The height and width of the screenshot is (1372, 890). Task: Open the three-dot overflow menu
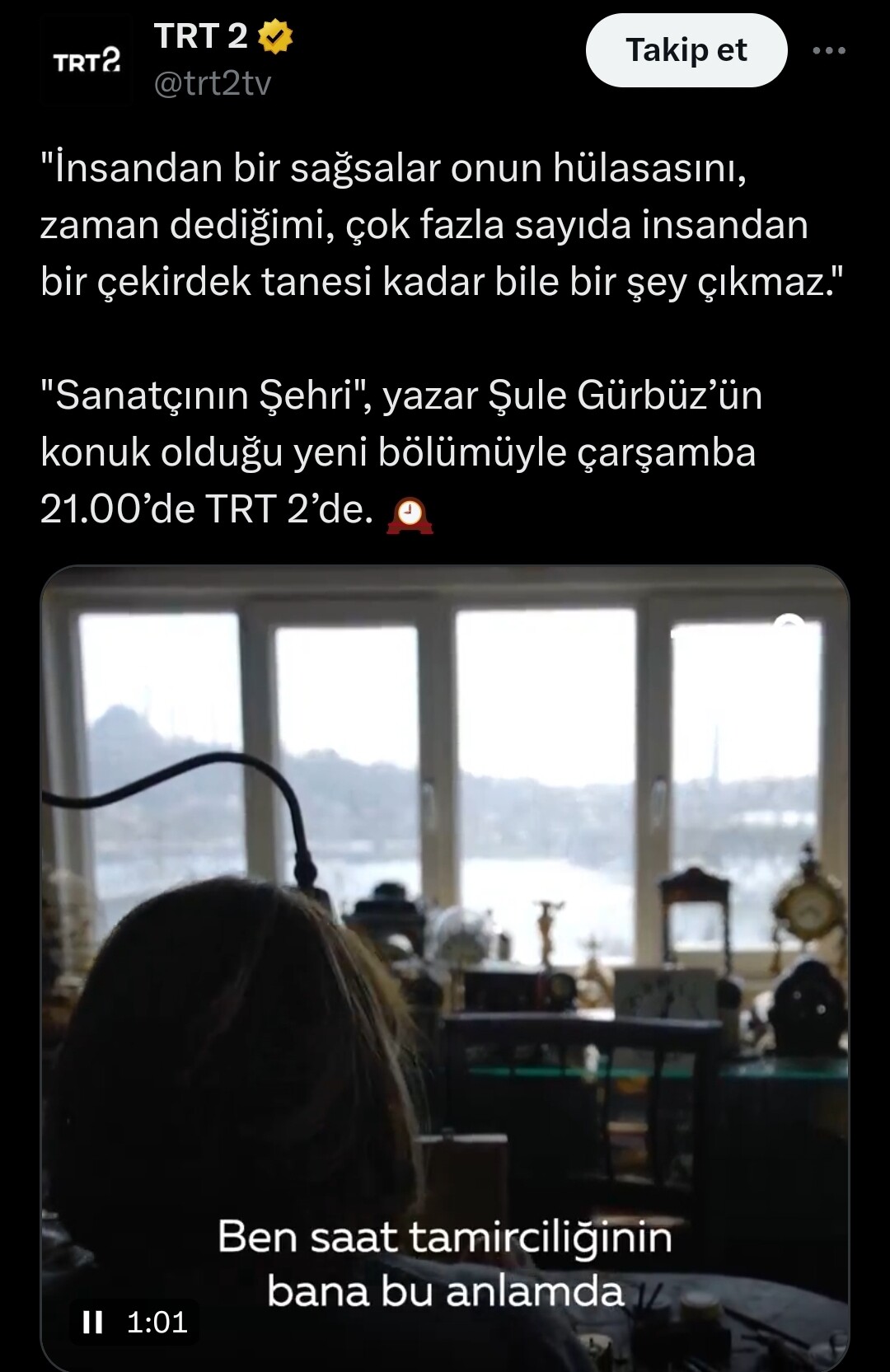(828, 50)
